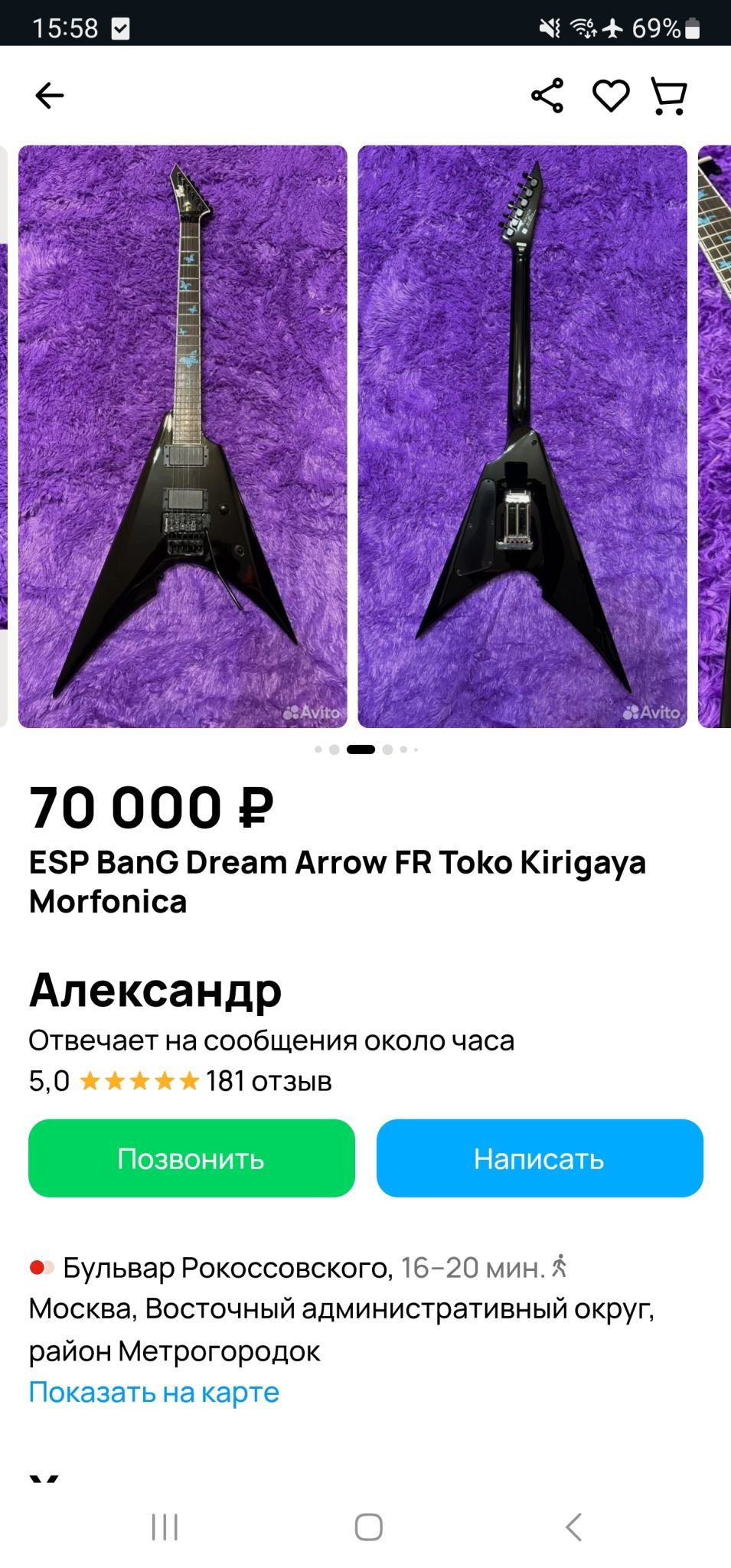
Task: Tap the system home button
Action: [368, 1527]
